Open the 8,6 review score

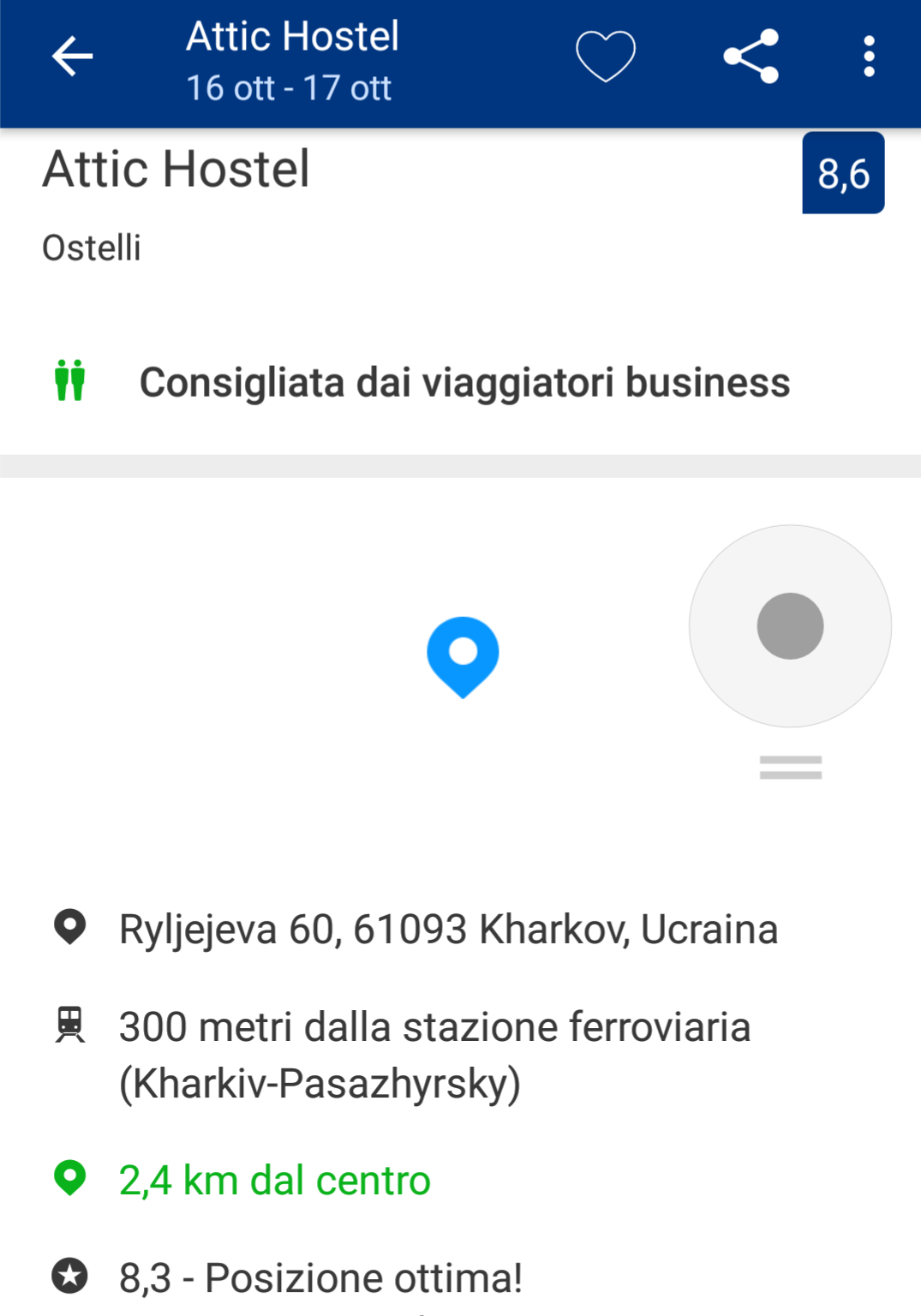pyautogui.click(x=842, y=173)
